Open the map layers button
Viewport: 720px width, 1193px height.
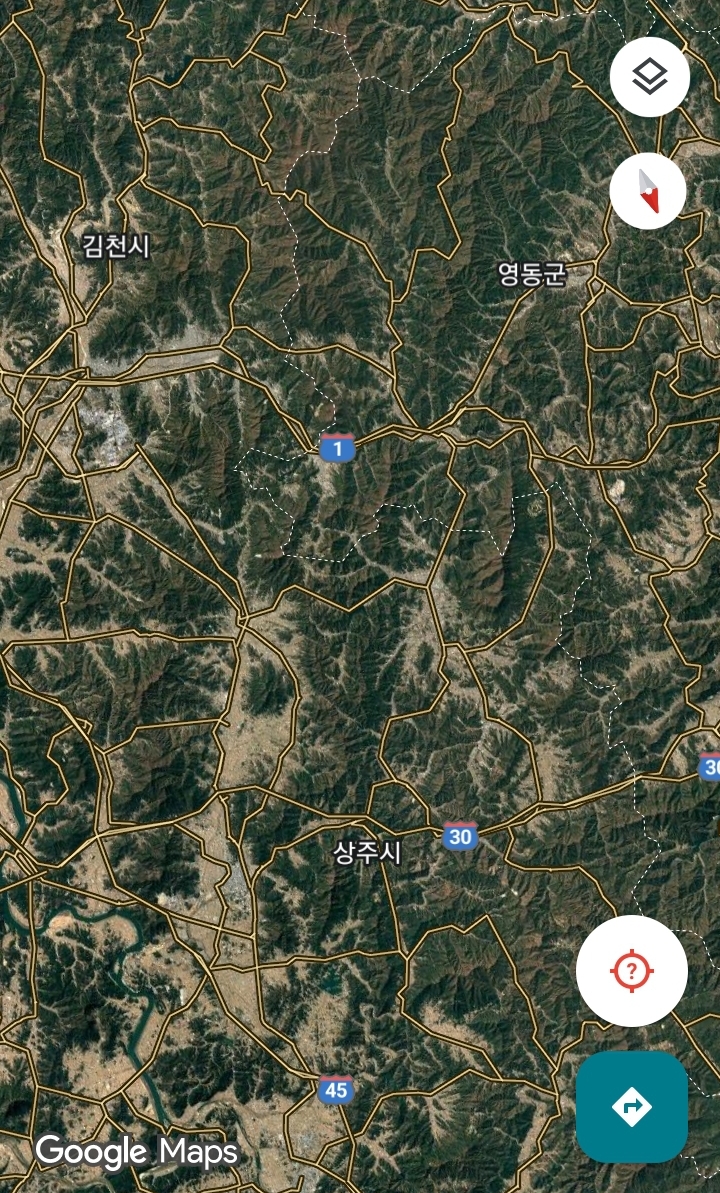click(x=649, y=77)
